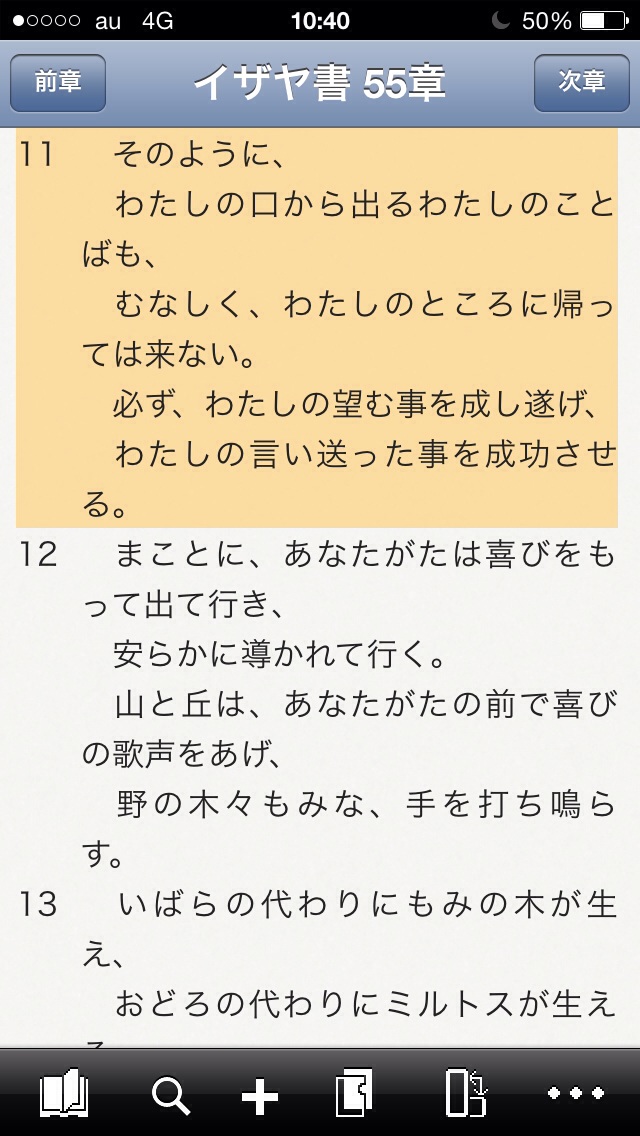Go to the next chapter (次章)
This screenshot has width=640, height=1136.
(581, 83)
